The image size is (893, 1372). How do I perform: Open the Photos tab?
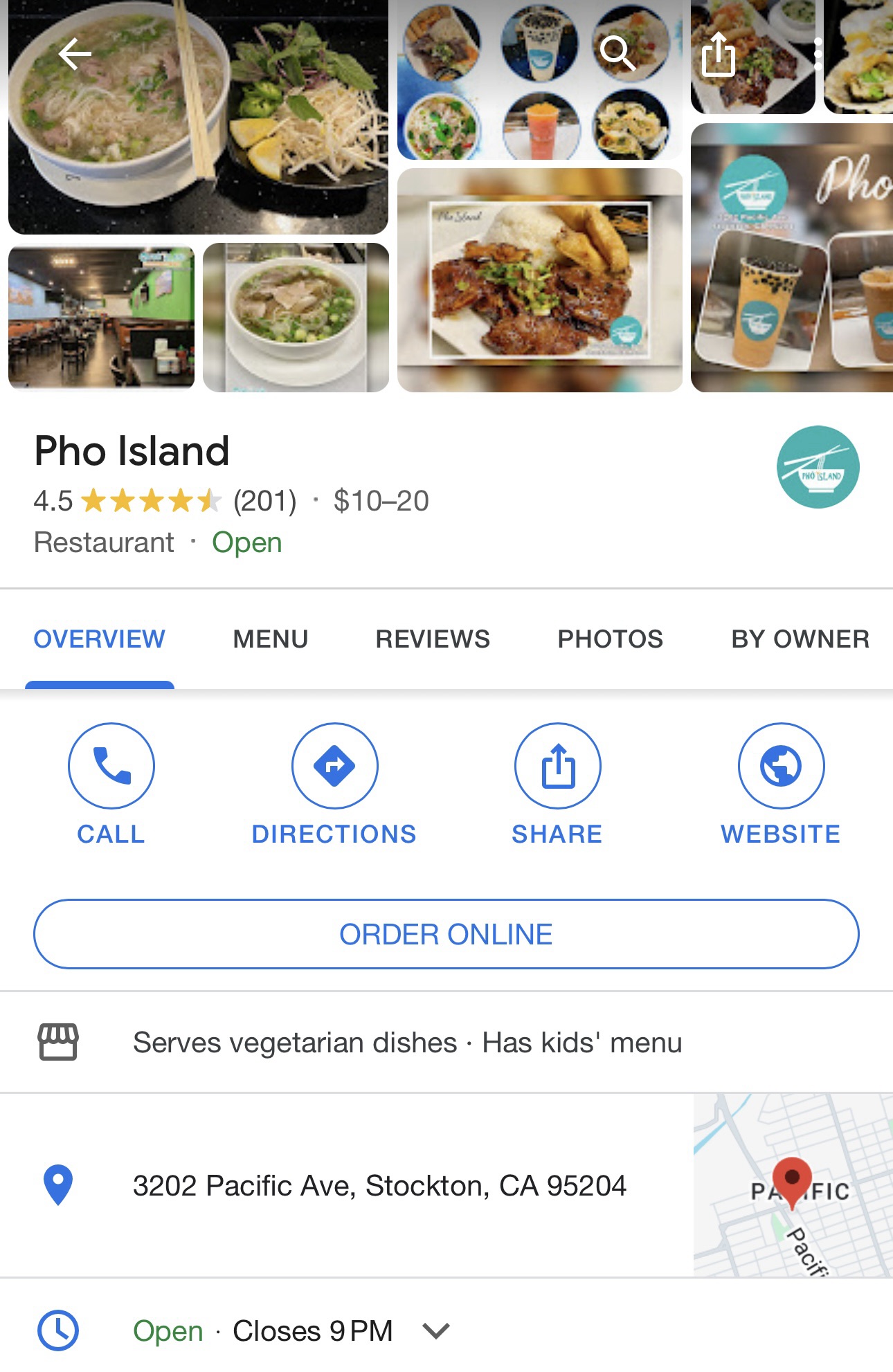[610, 639]
